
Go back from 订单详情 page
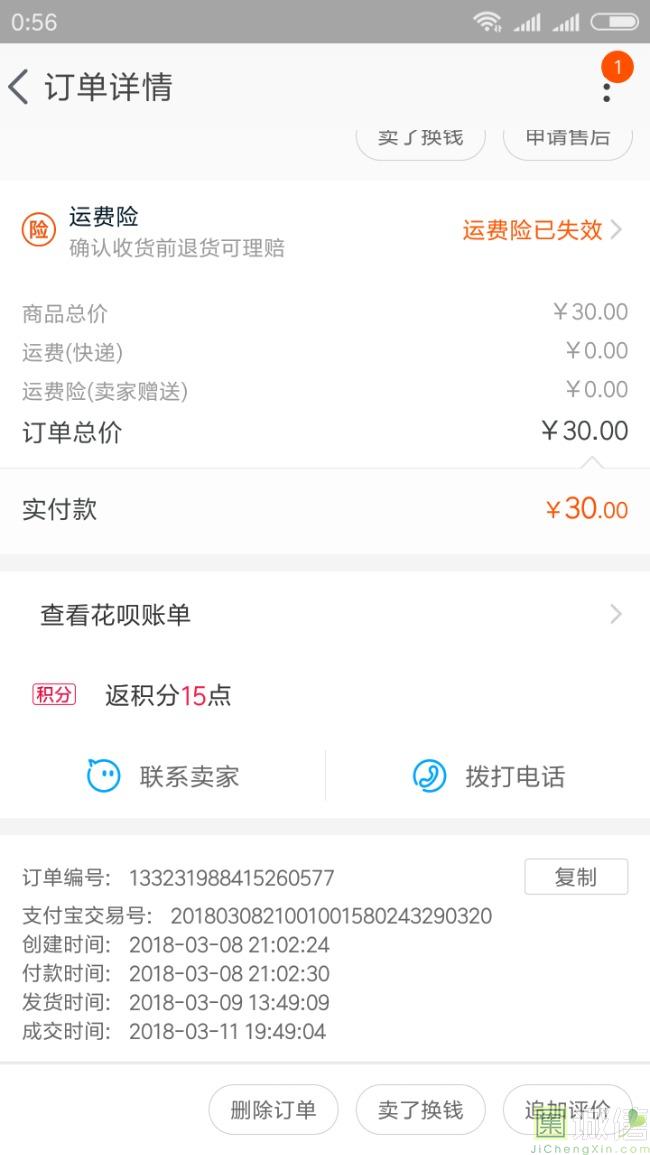click(x=19, y=87)
